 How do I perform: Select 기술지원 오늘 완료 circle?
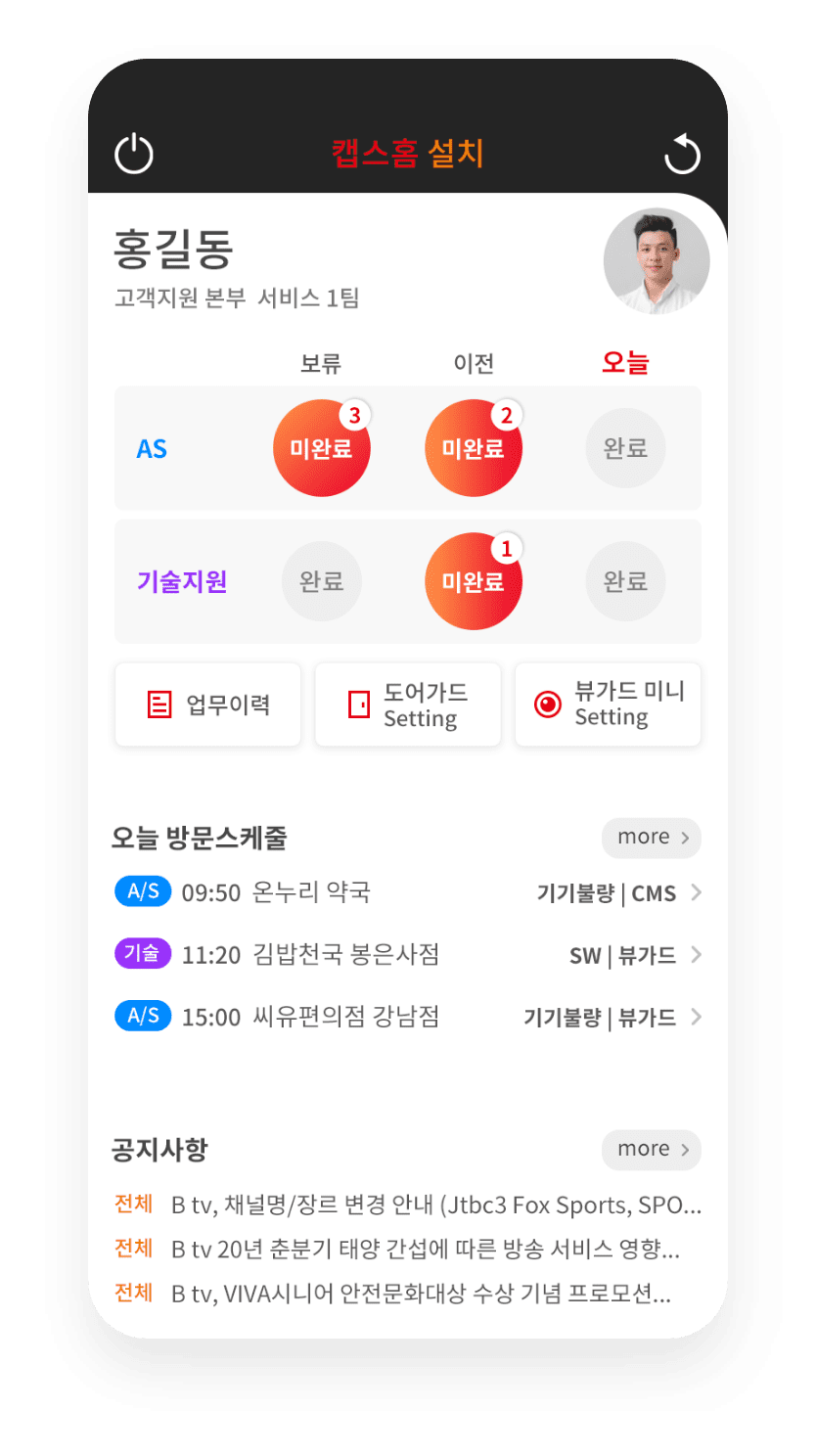tap(625, 581)
